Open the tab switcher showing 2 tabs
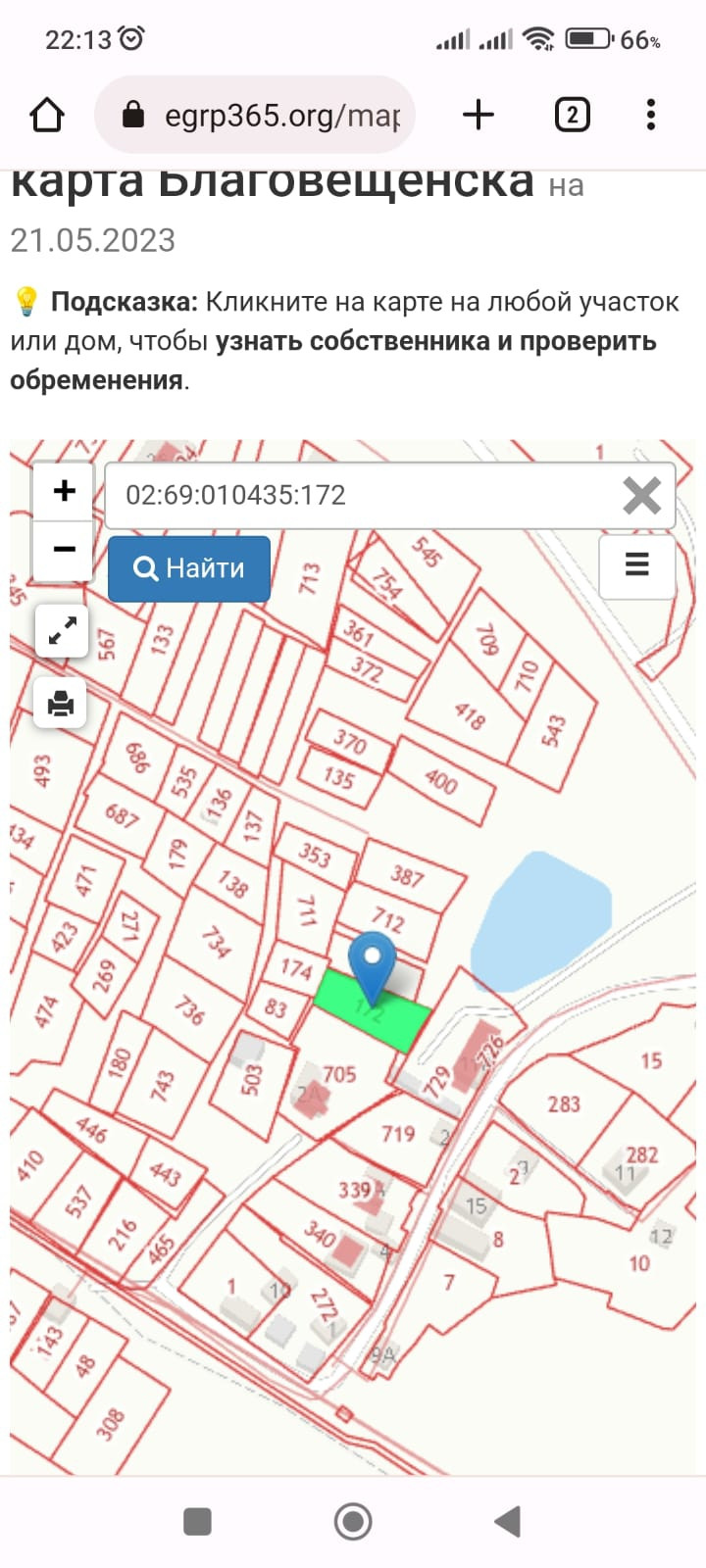 click(572, 116)
